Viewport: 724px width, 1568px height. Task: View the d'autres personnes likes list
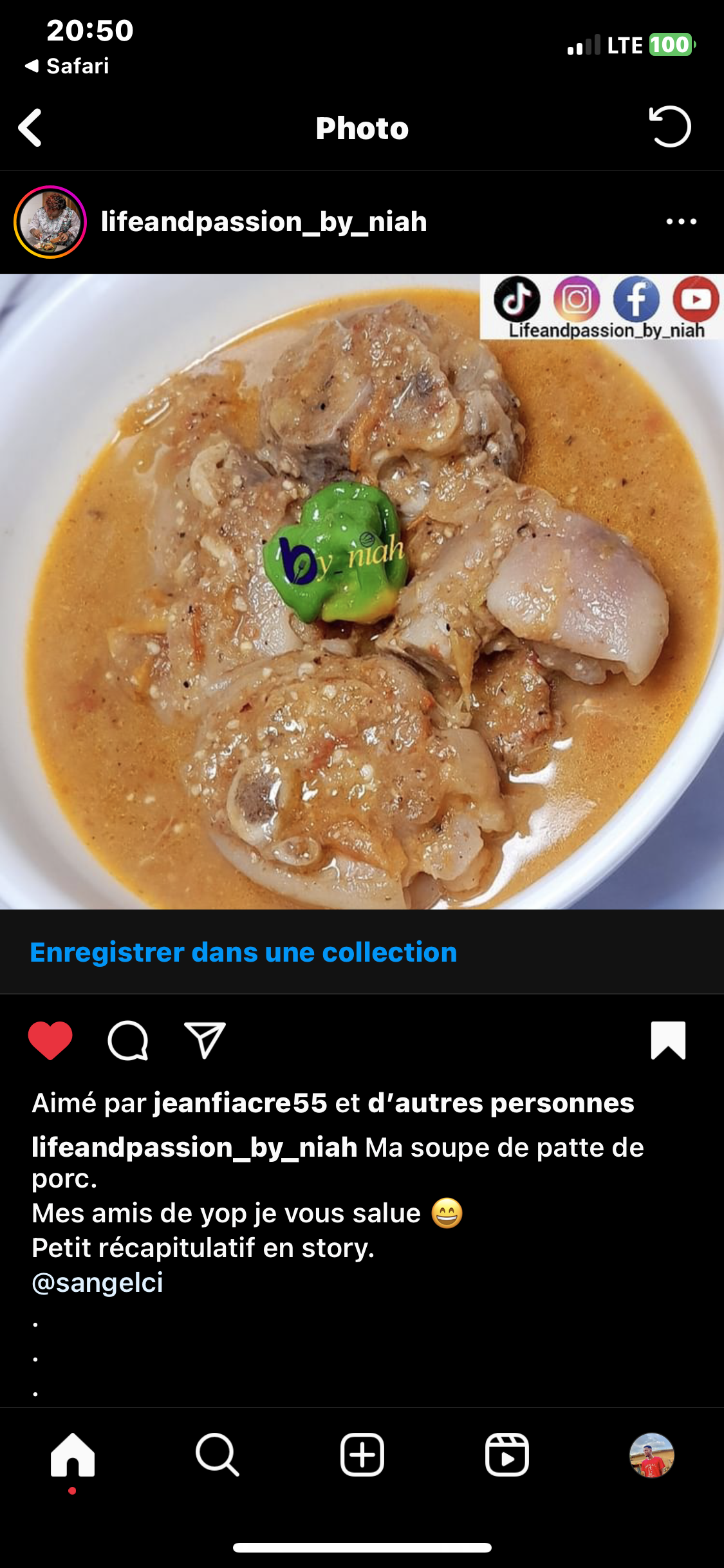tap(501, 1103)
